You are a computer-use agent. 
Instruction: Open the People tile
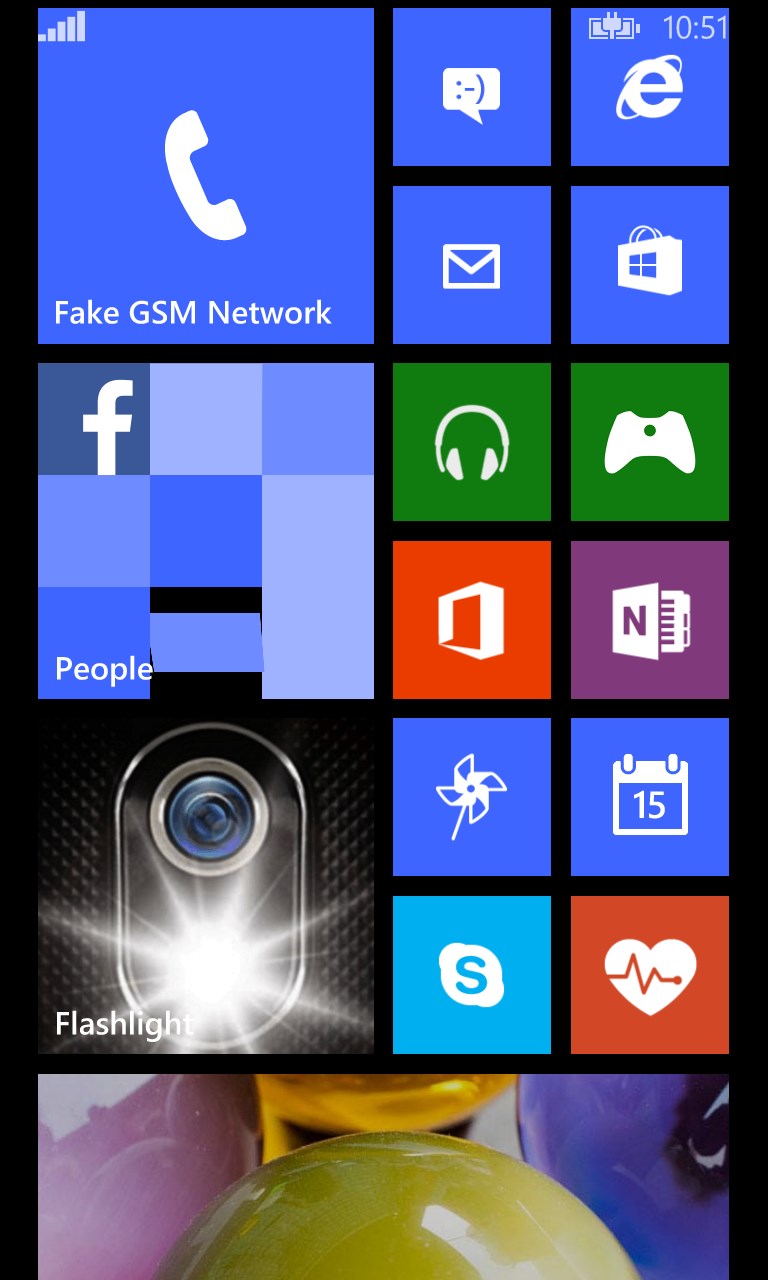205,530
